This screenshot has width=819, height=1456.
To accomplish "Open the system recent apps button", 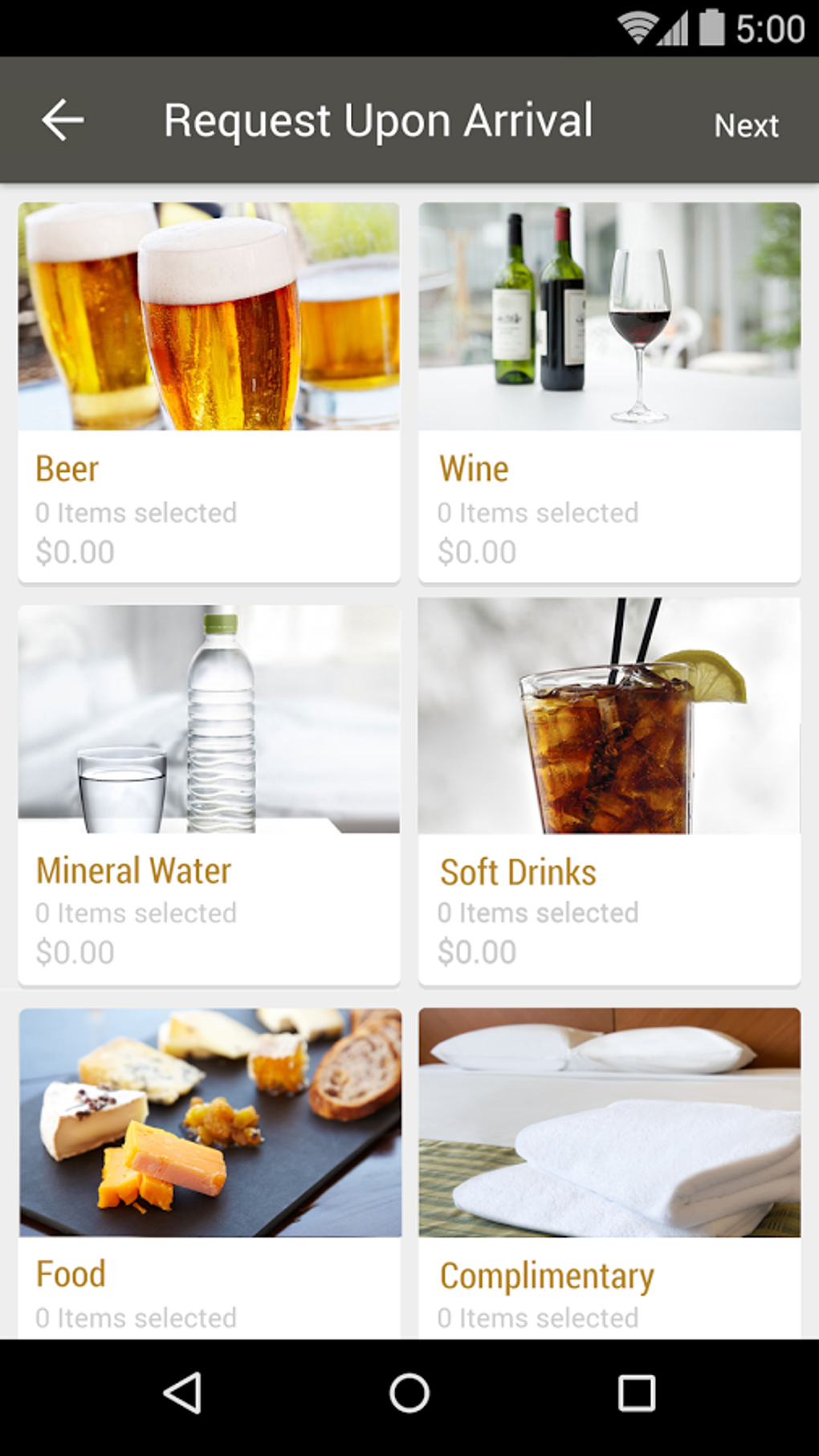I will click(636, 1393).
